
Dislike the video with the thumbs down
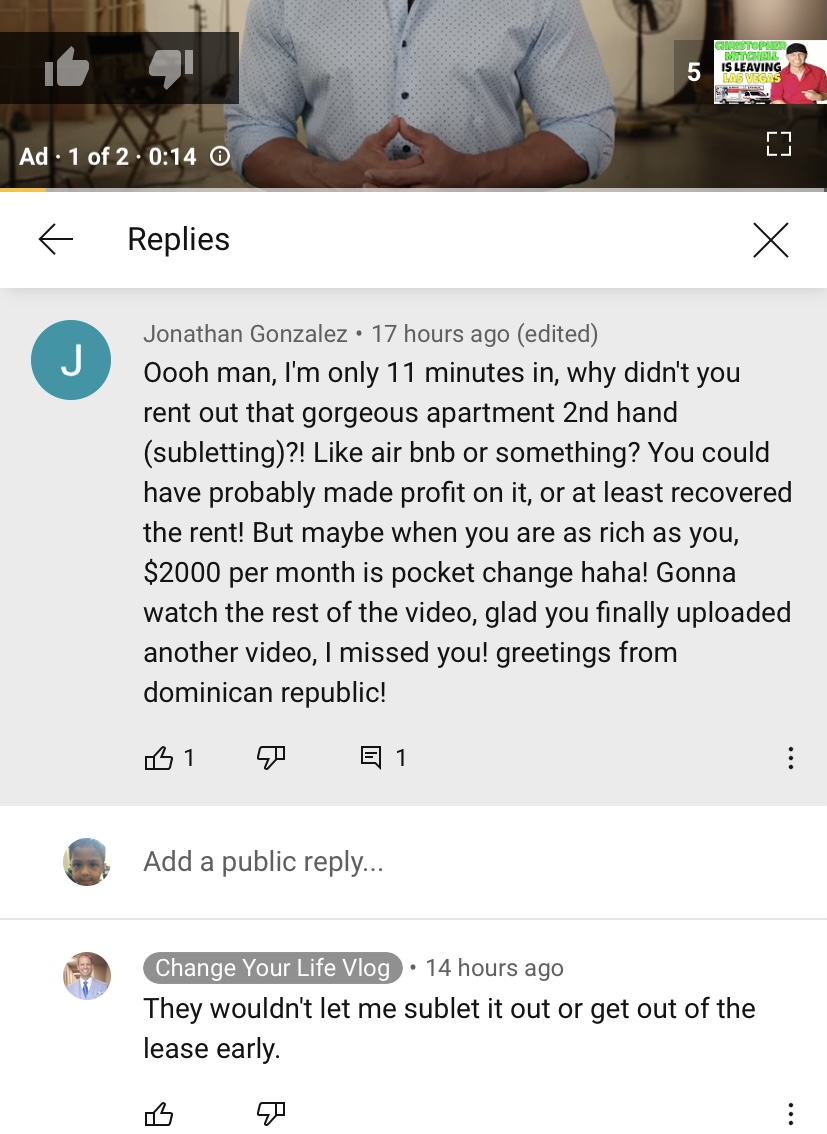click(x=171, y=69)
